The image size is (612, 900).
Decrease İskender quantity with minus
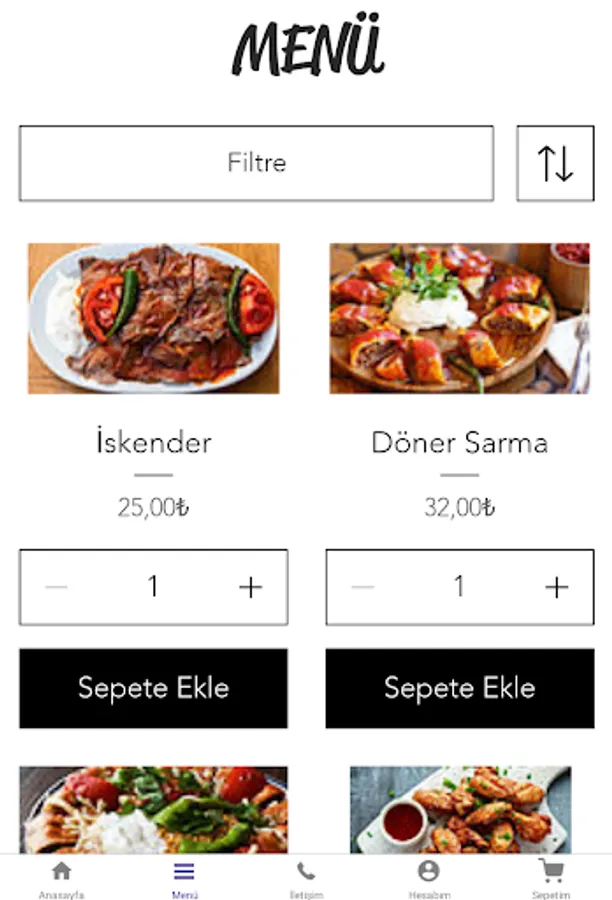click(57, 587)
